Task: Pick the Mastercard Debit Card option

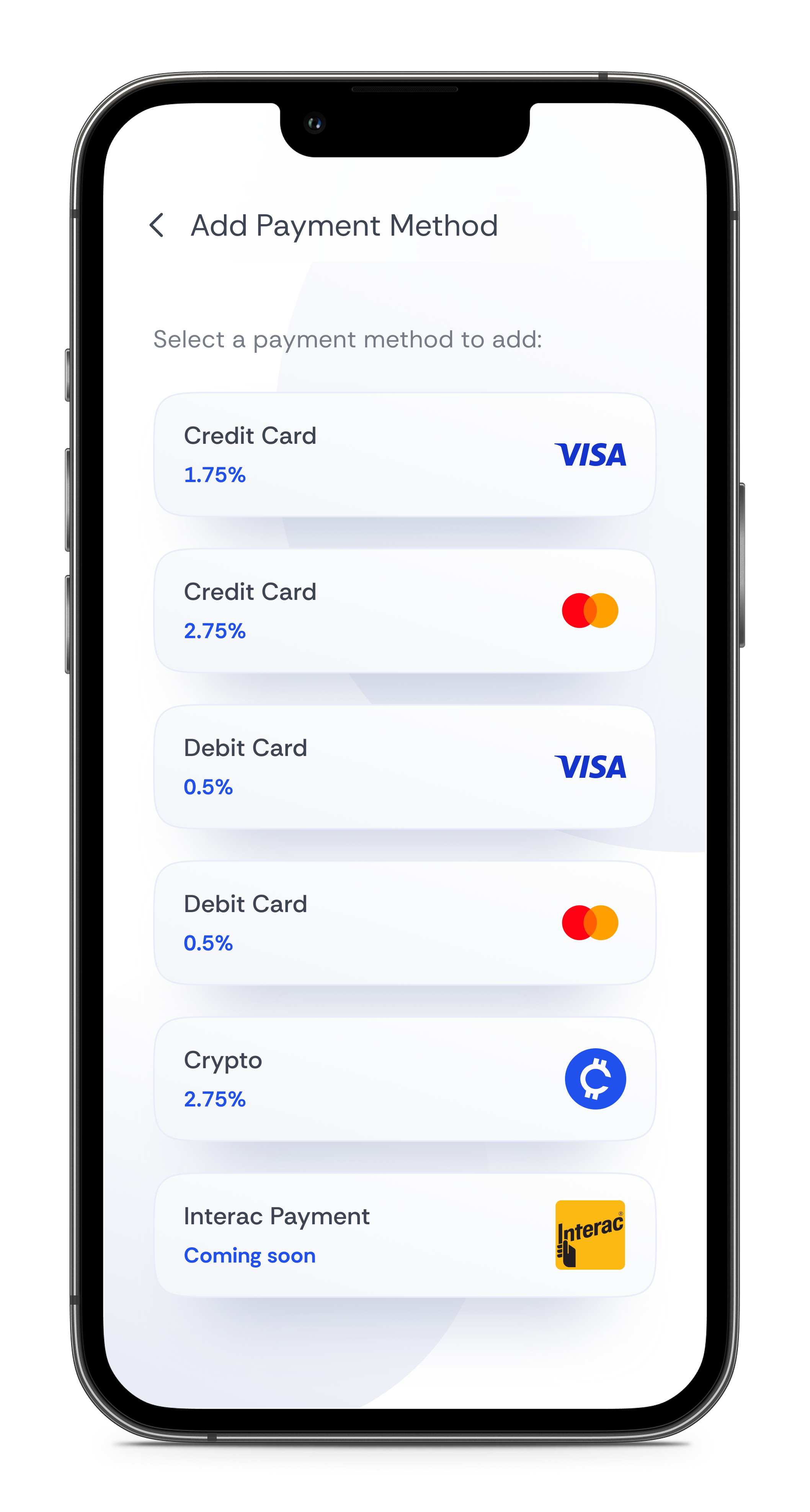Action: pyautogui.click(x=405, y=923)
